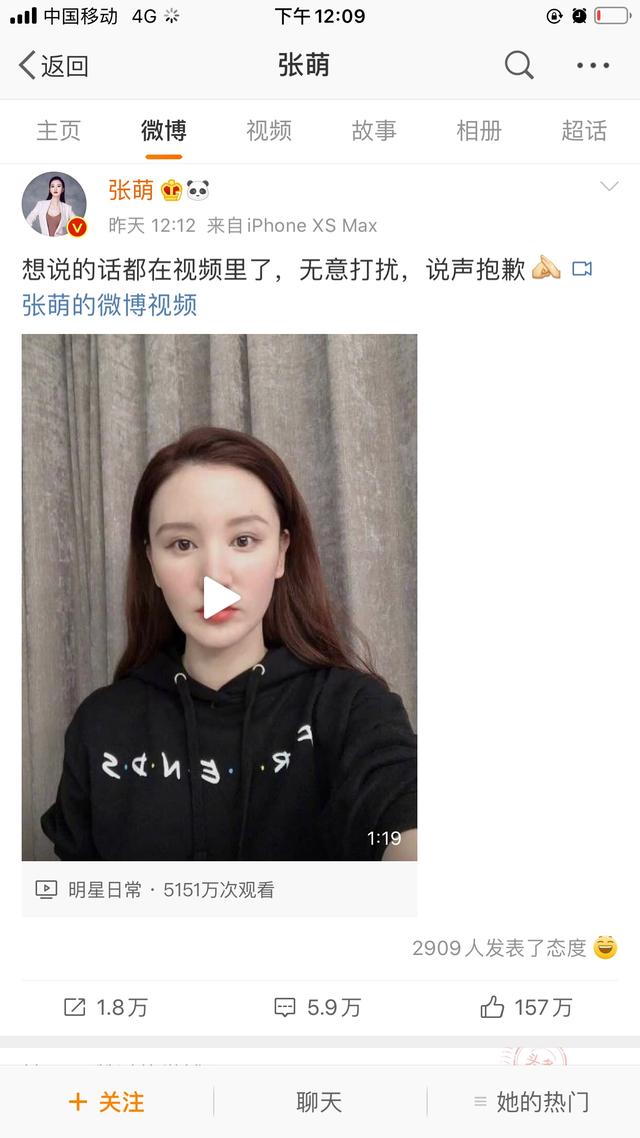Follow 张萌 with the 关注 button
Viewport: 640px width, 1138px height.
click(106, 1102)
